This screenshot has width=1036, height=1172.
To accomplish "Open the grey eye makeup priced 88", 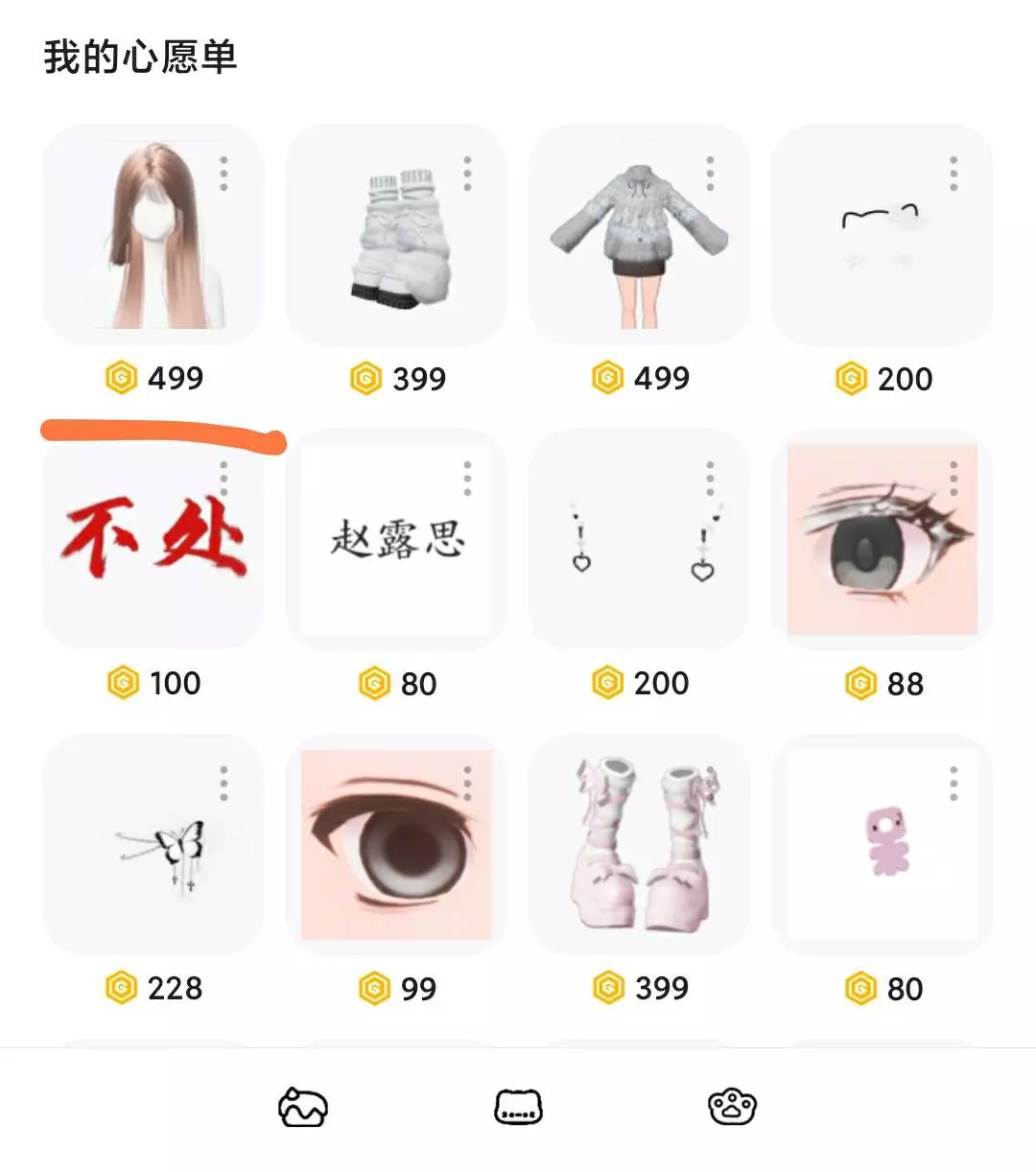I will click(883, 539).
